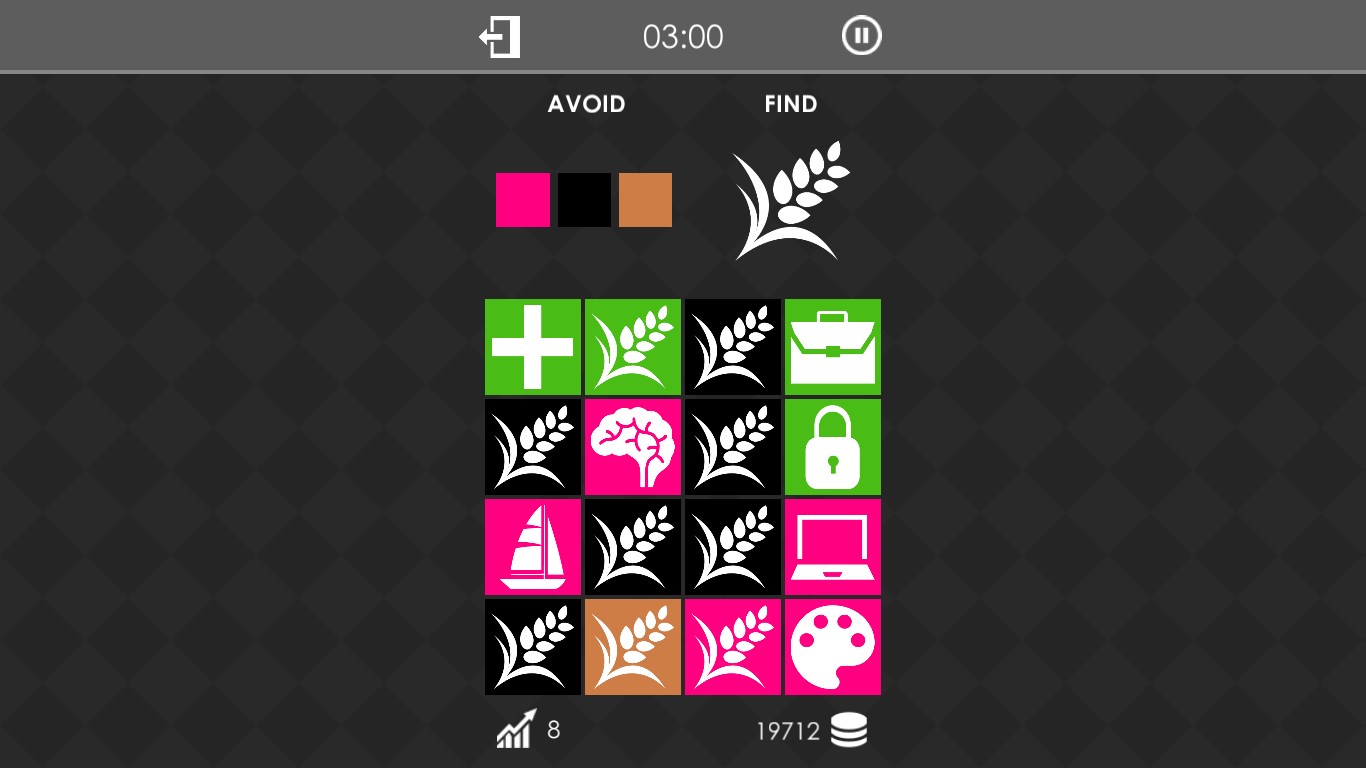Select the green wheat tile

pyautogui.click(x=633, y=347)
